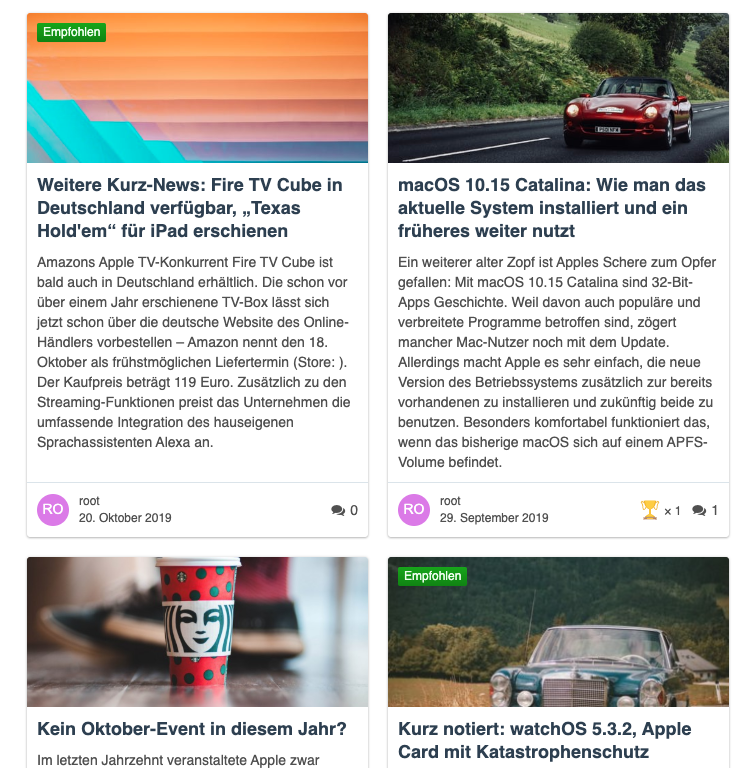
Task: Open root's avatar on the 29. September article
Action: pos(414,509)
